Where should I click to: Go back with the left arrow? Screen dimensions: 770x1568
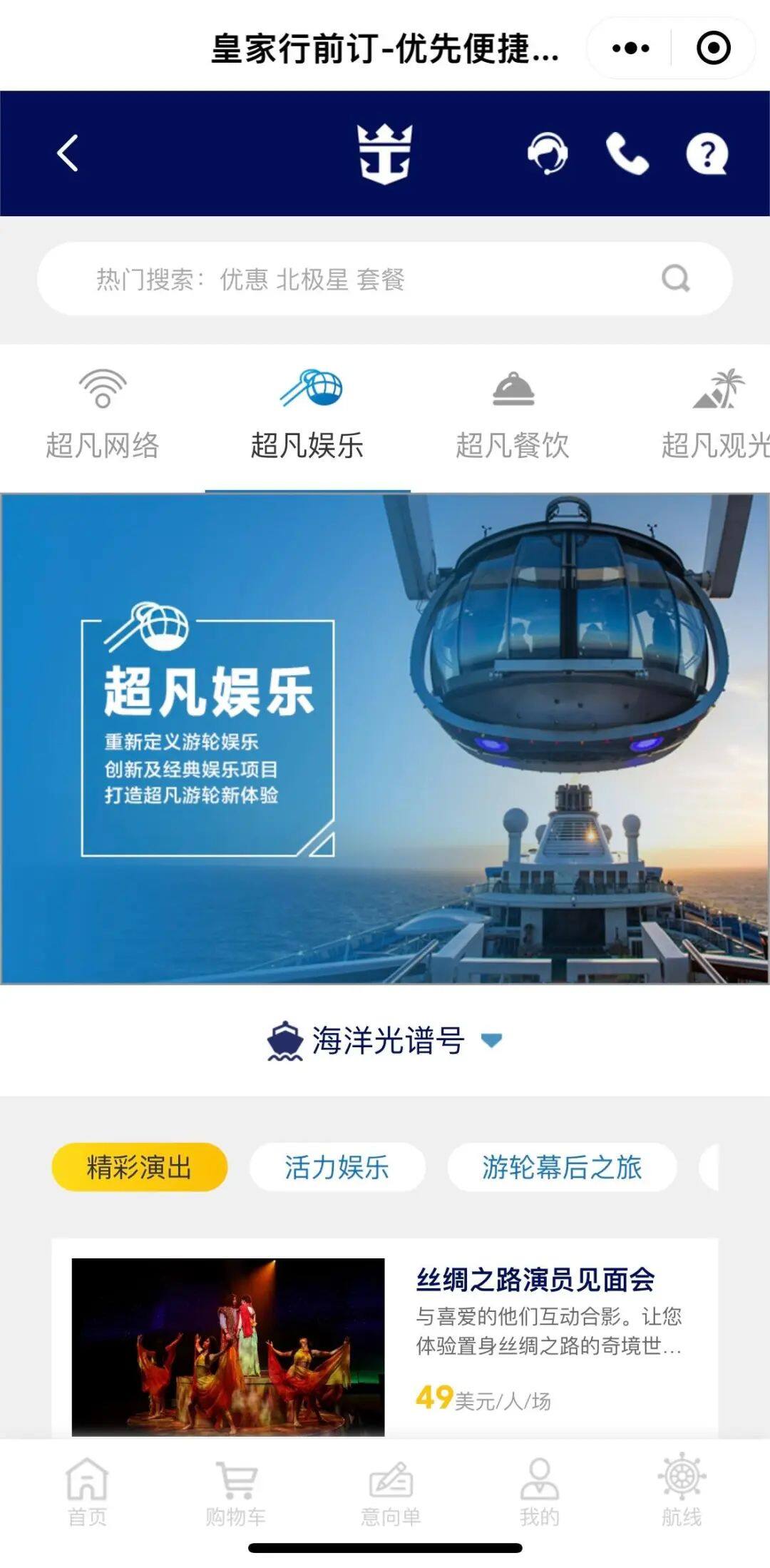[x=68, y=153]
